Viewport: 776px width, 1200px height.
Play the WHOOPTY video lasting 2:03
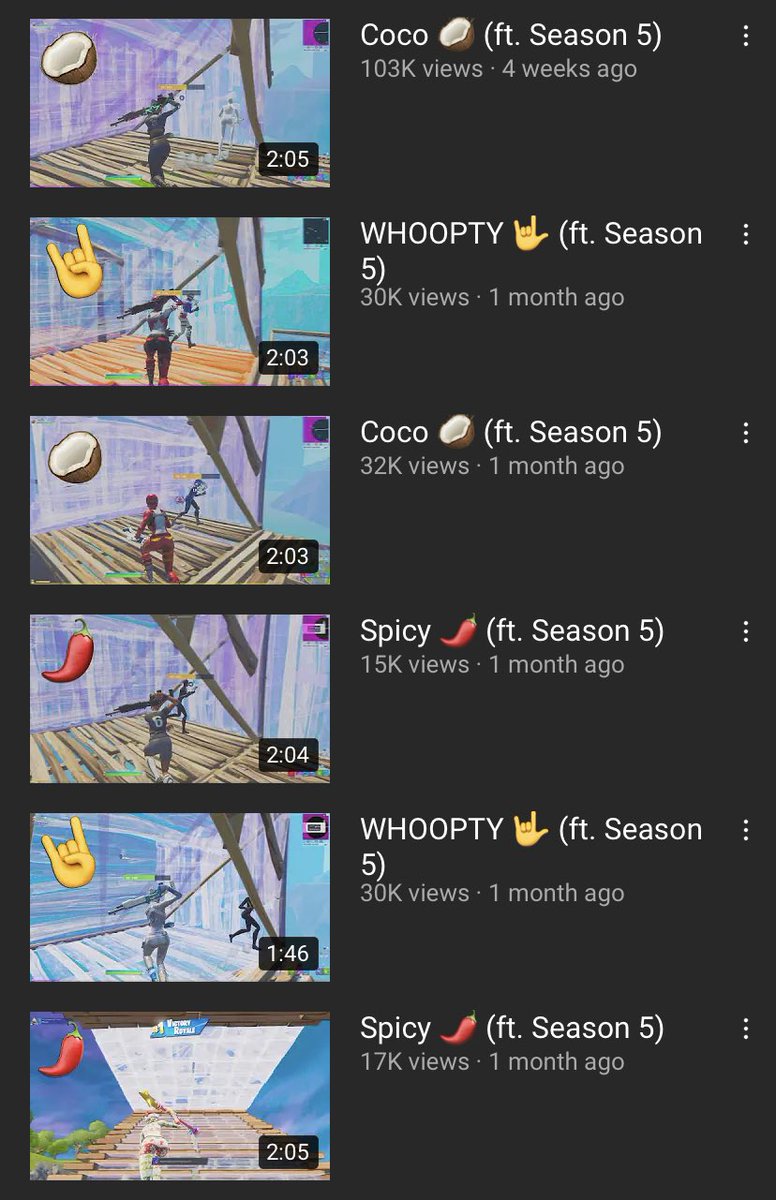pyautogui.click(x=180, y=302)
